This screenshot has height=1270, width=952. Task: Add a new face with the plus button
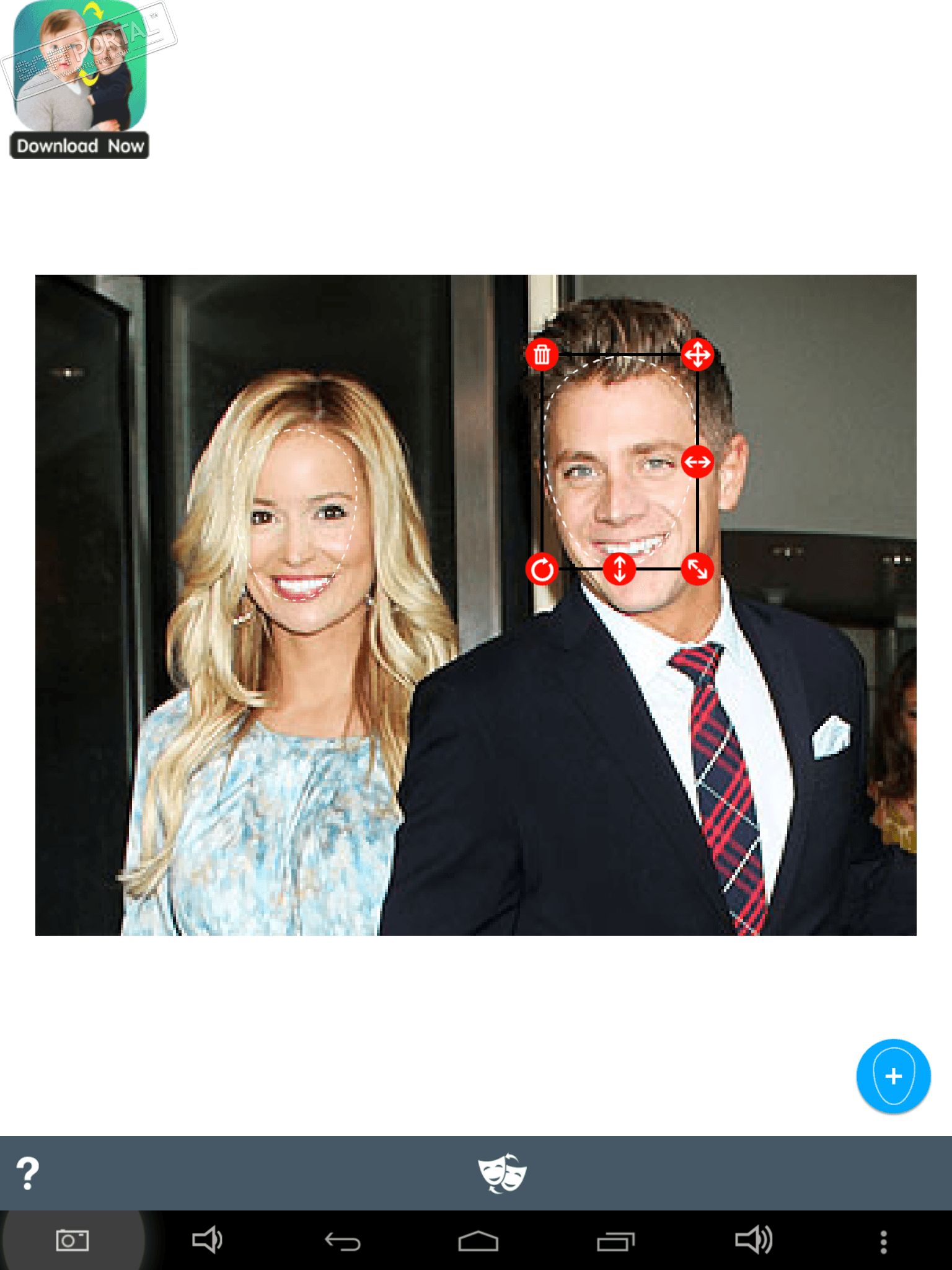click(892, 1076)
